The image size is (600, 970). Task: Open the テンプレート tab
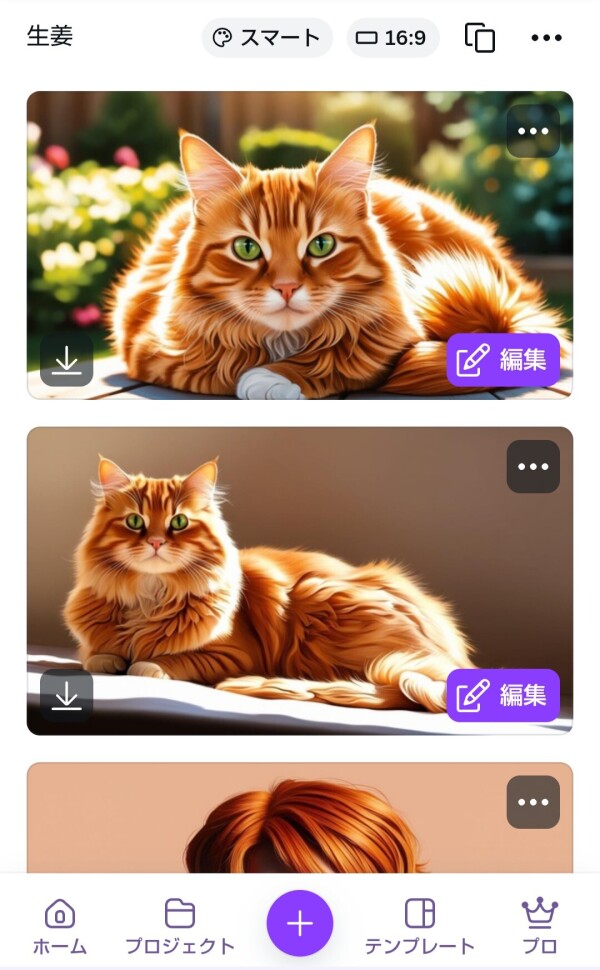tap(420, 926)
